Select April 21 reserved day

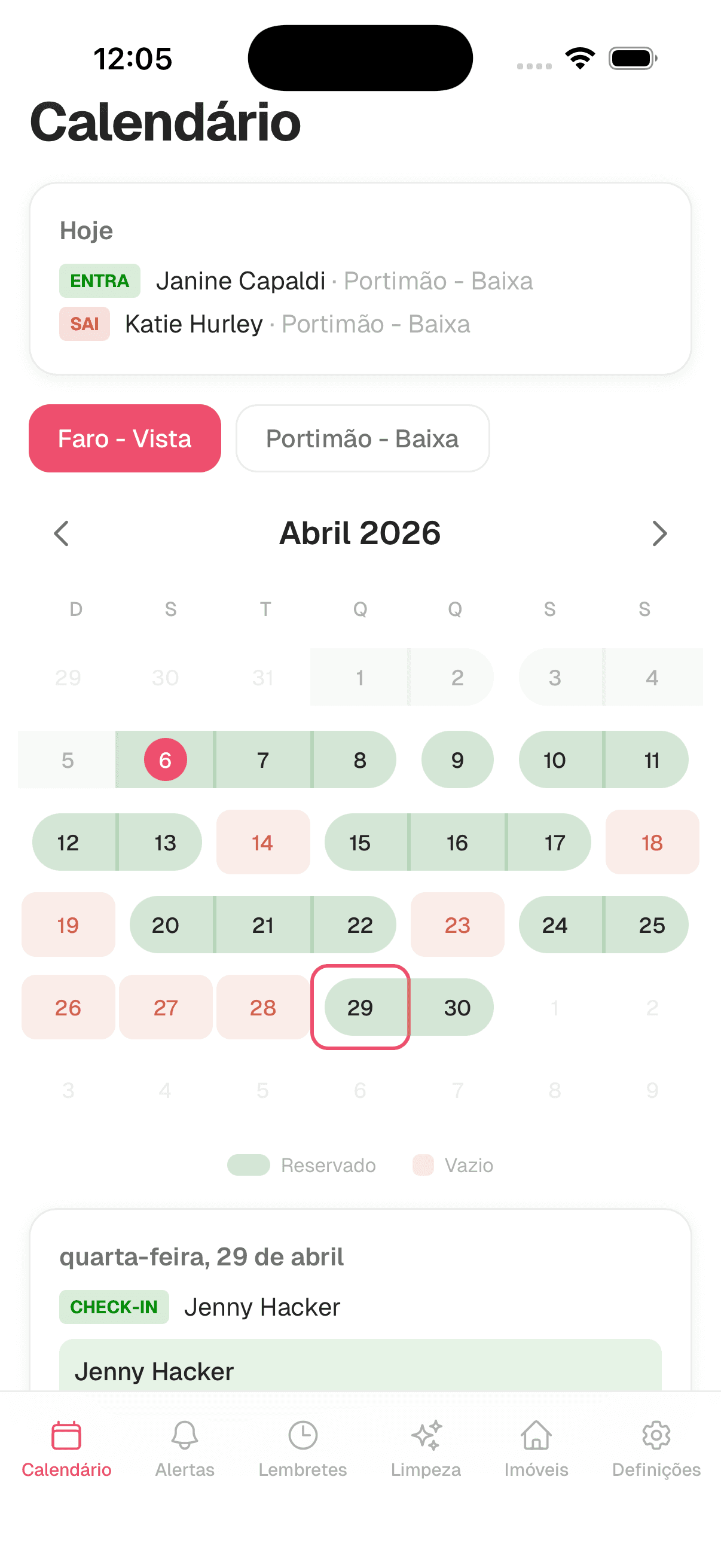(263, 925)
